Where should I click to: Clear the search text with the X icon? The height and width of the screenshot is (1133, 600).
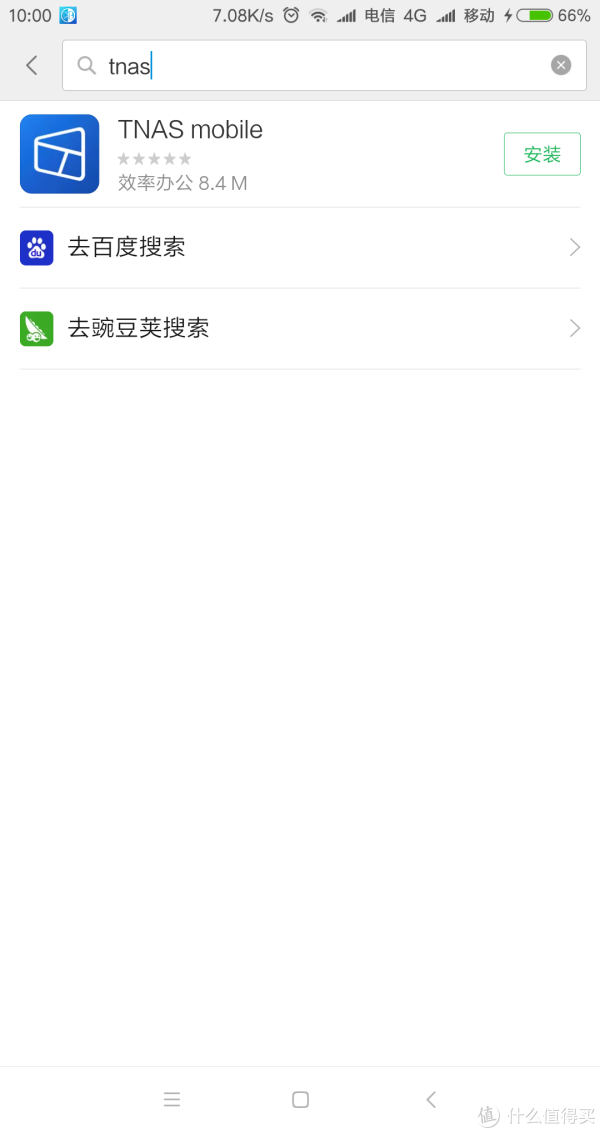pyautogui.click(x=561, y=66)
